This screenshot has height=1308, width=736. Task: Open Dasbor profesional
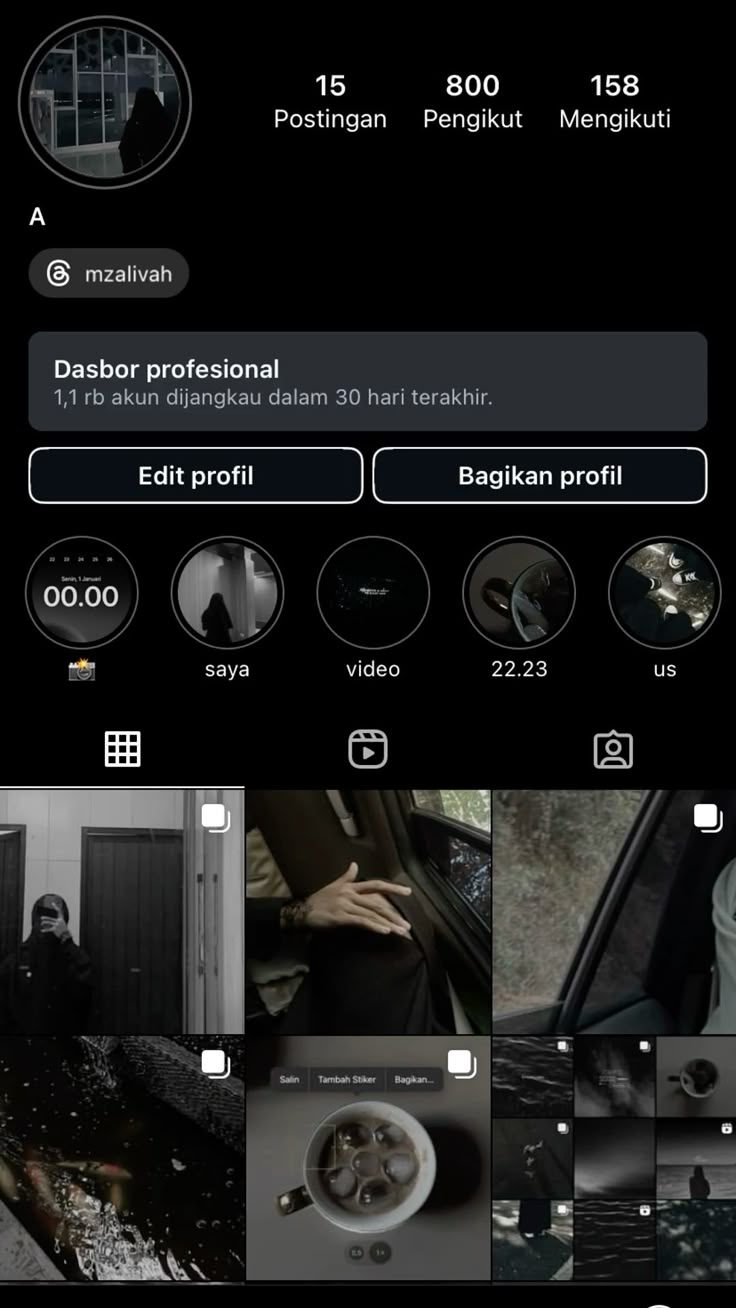pyautogui.click(x=367, y=381)
